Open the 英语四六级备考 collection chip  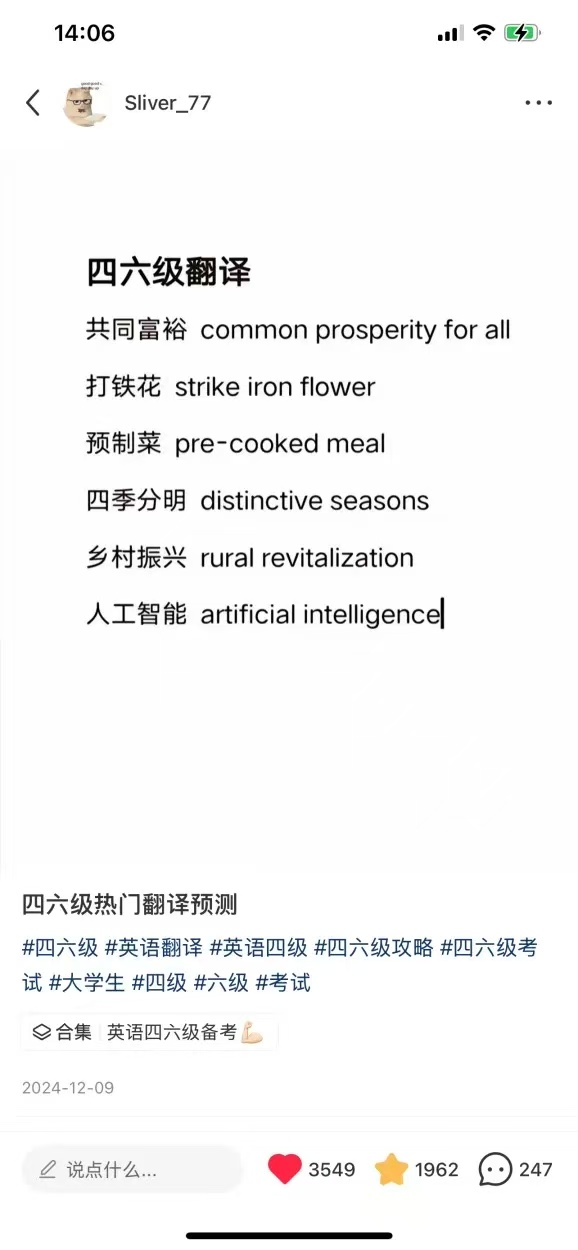tap(149, 1032)
